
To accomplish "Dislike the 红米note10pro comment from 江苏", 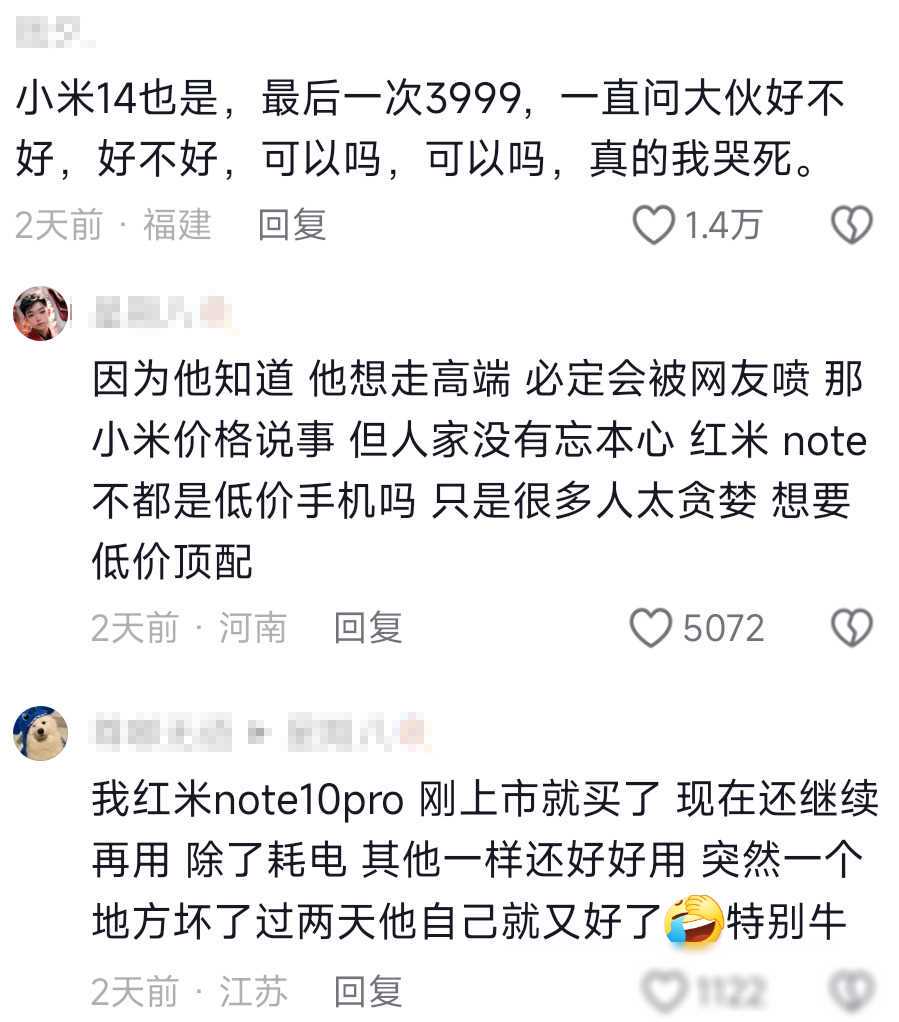I will click(x=852, y=991).
